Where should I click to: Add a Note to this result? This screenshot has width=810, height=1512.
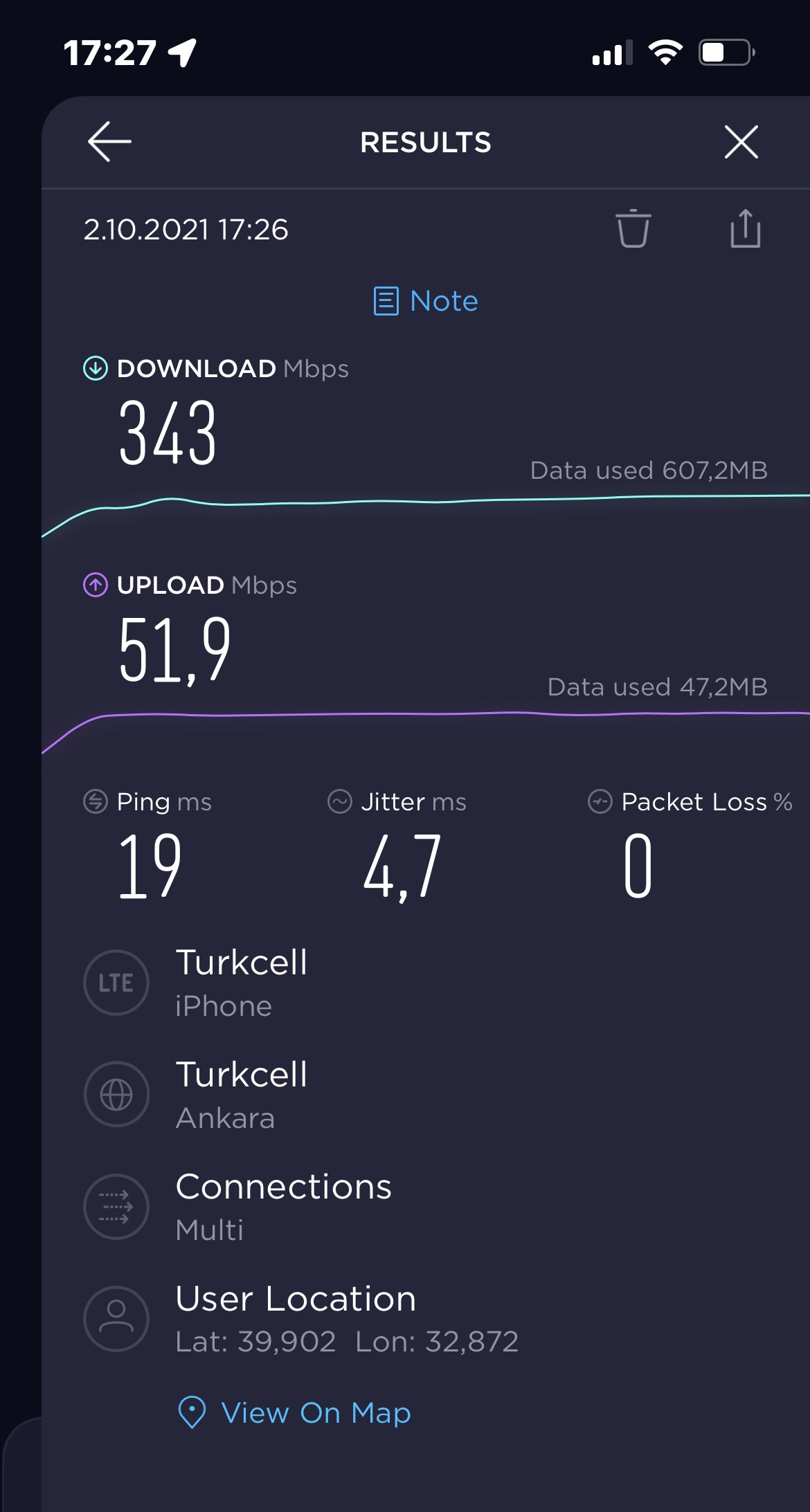426,301
